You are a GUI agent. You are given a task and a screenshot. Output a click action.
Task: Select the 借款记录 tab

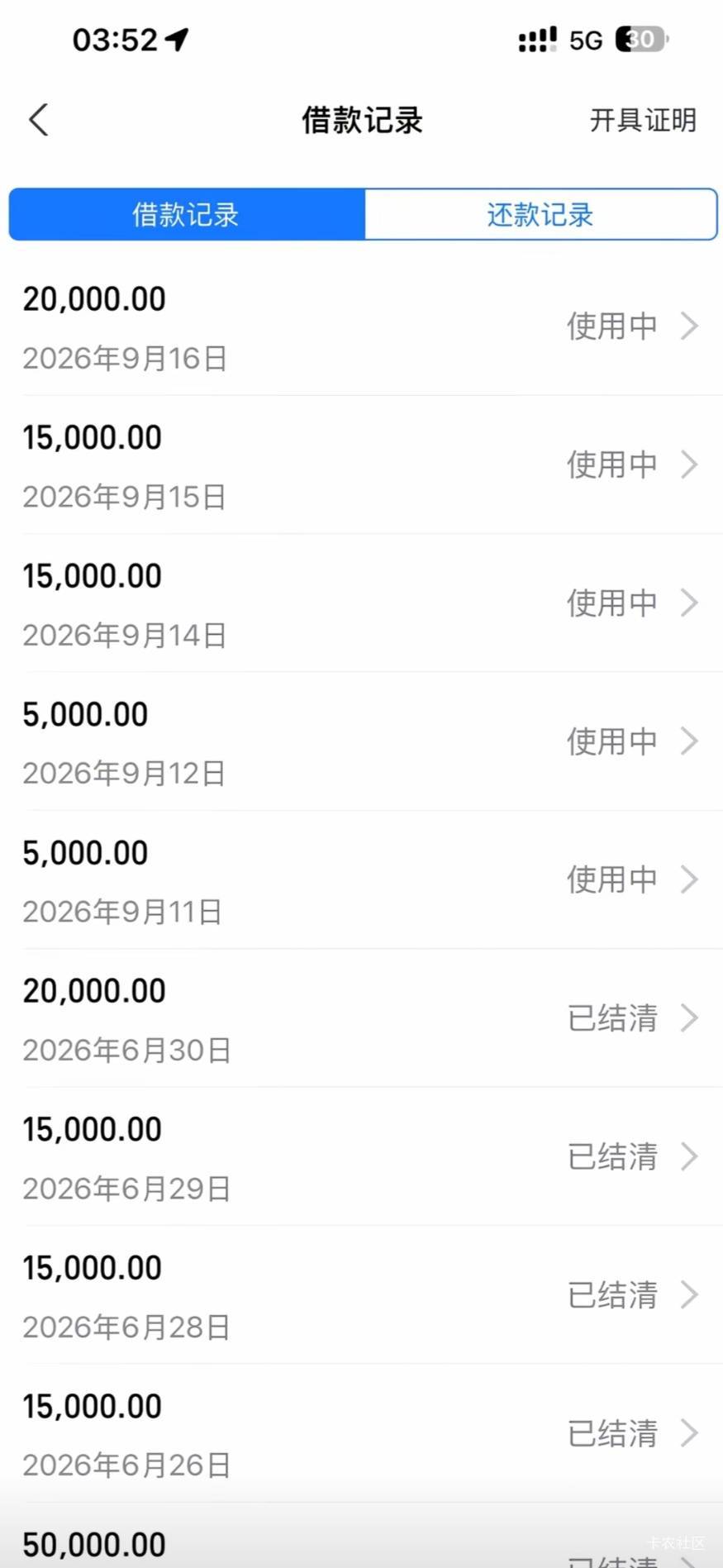pyautogui.click(x=187, y=214)
